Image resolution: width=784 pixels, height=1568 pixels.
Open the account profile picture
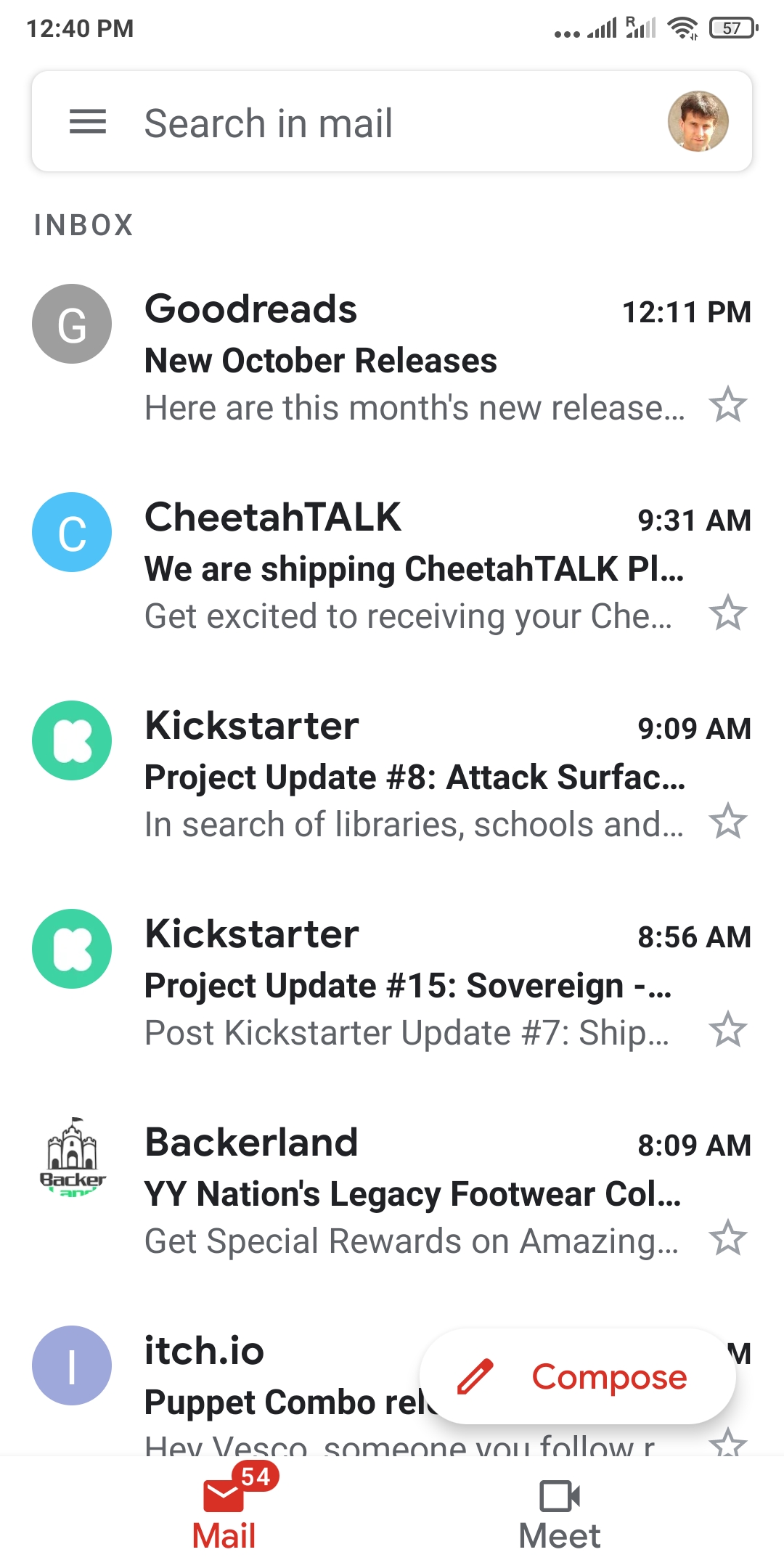(698, 121)
